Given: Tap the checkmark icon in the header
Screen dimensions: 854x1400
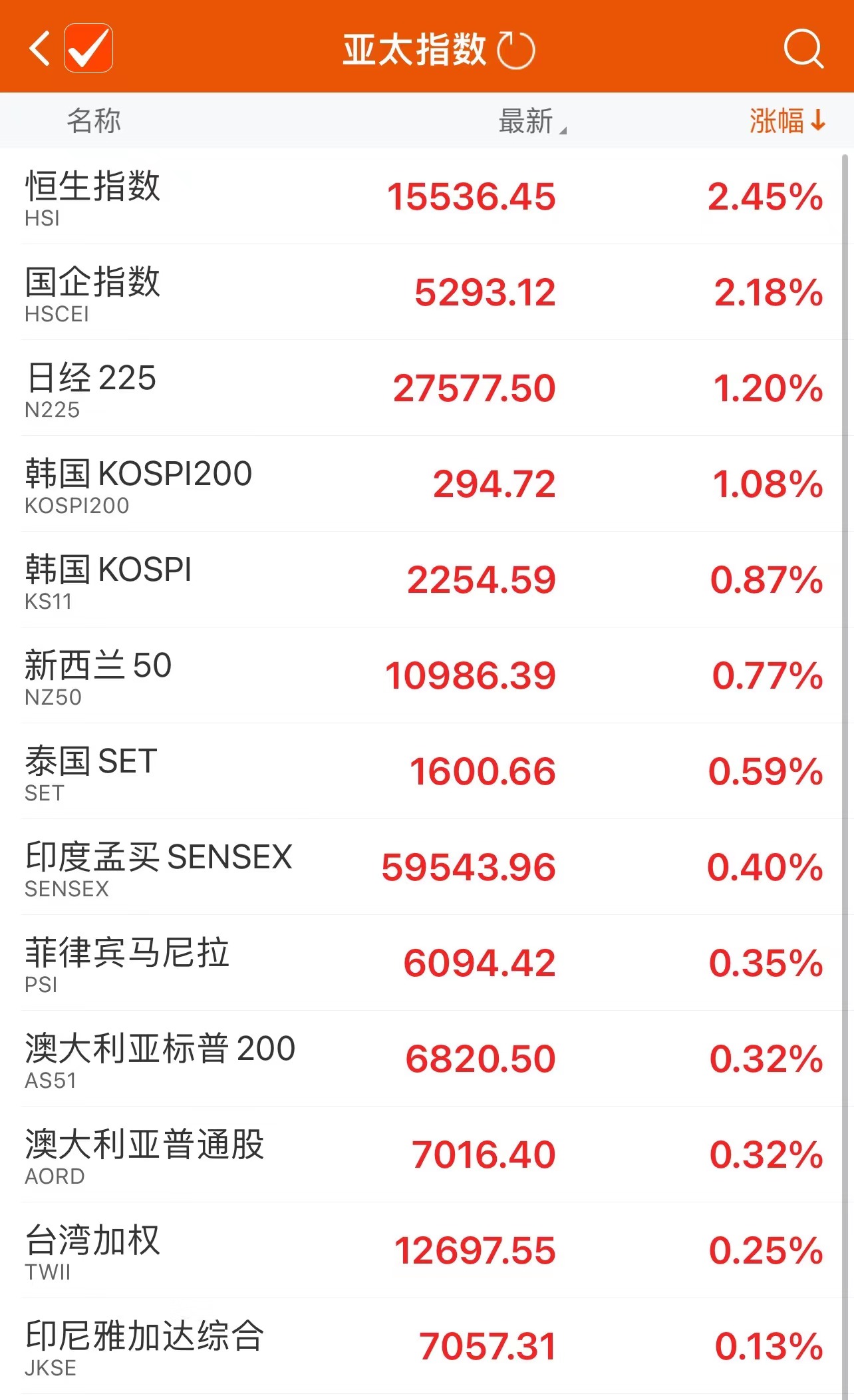Looking at the screenshot, I should pos(88,48).
